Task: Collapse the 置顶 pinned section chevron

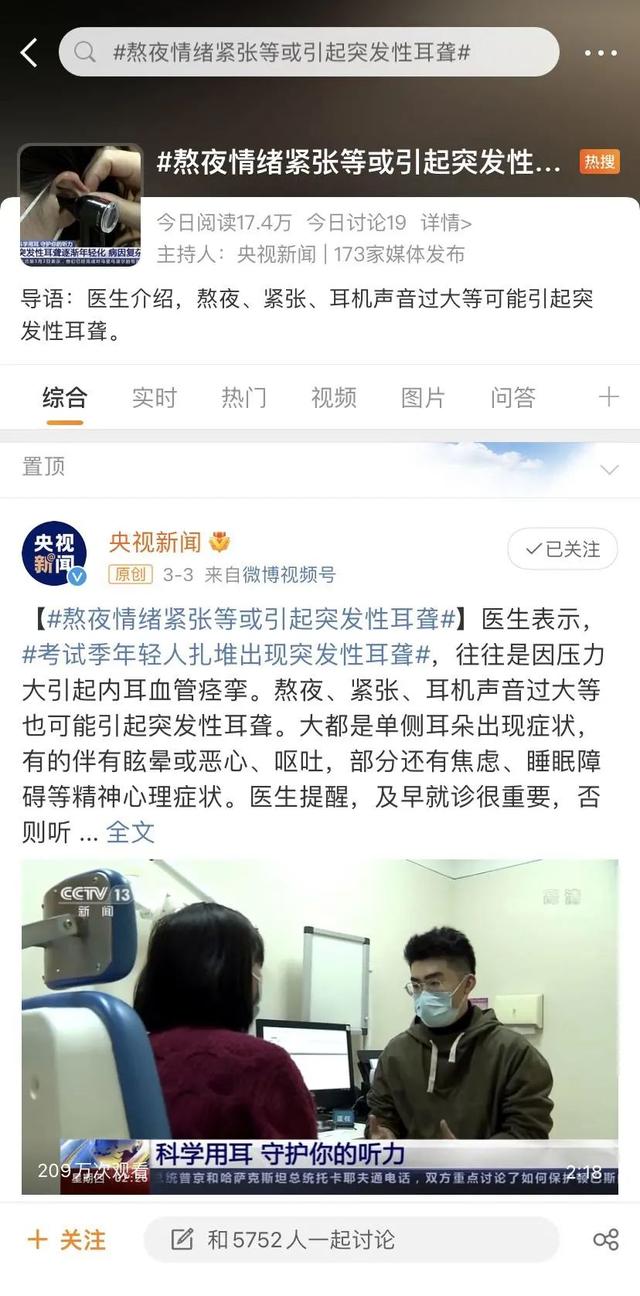Action: [x=608, y=469]
